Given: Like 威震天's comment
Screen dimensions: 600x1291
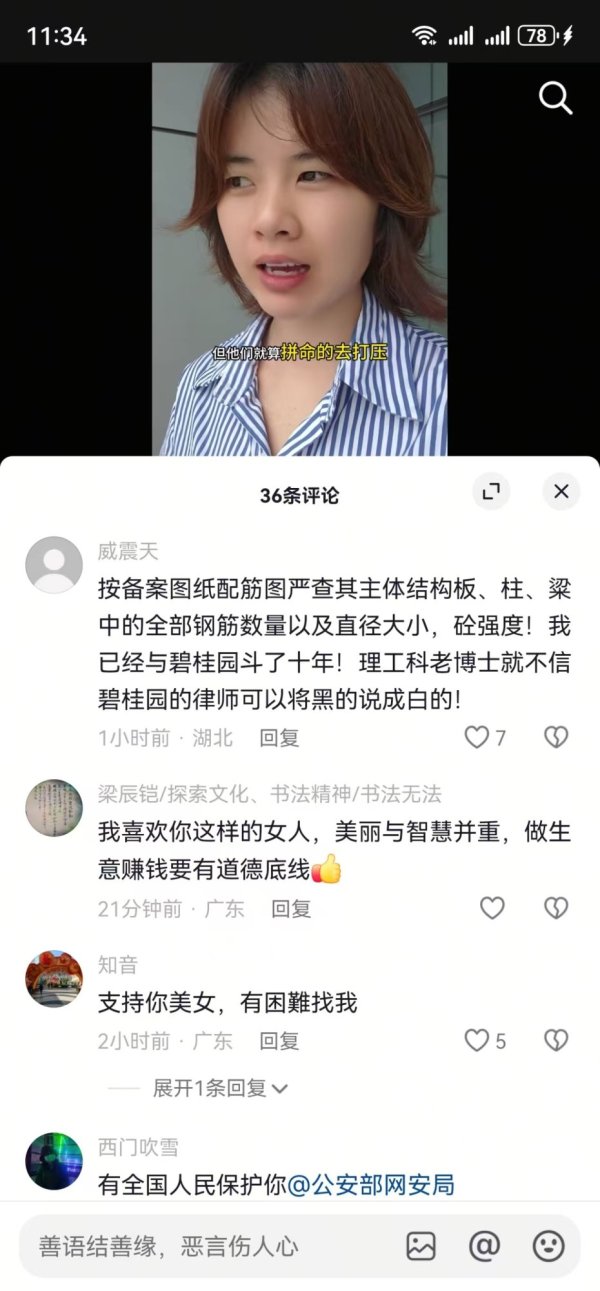Looking at the screenshot, I should pos(477,738).
